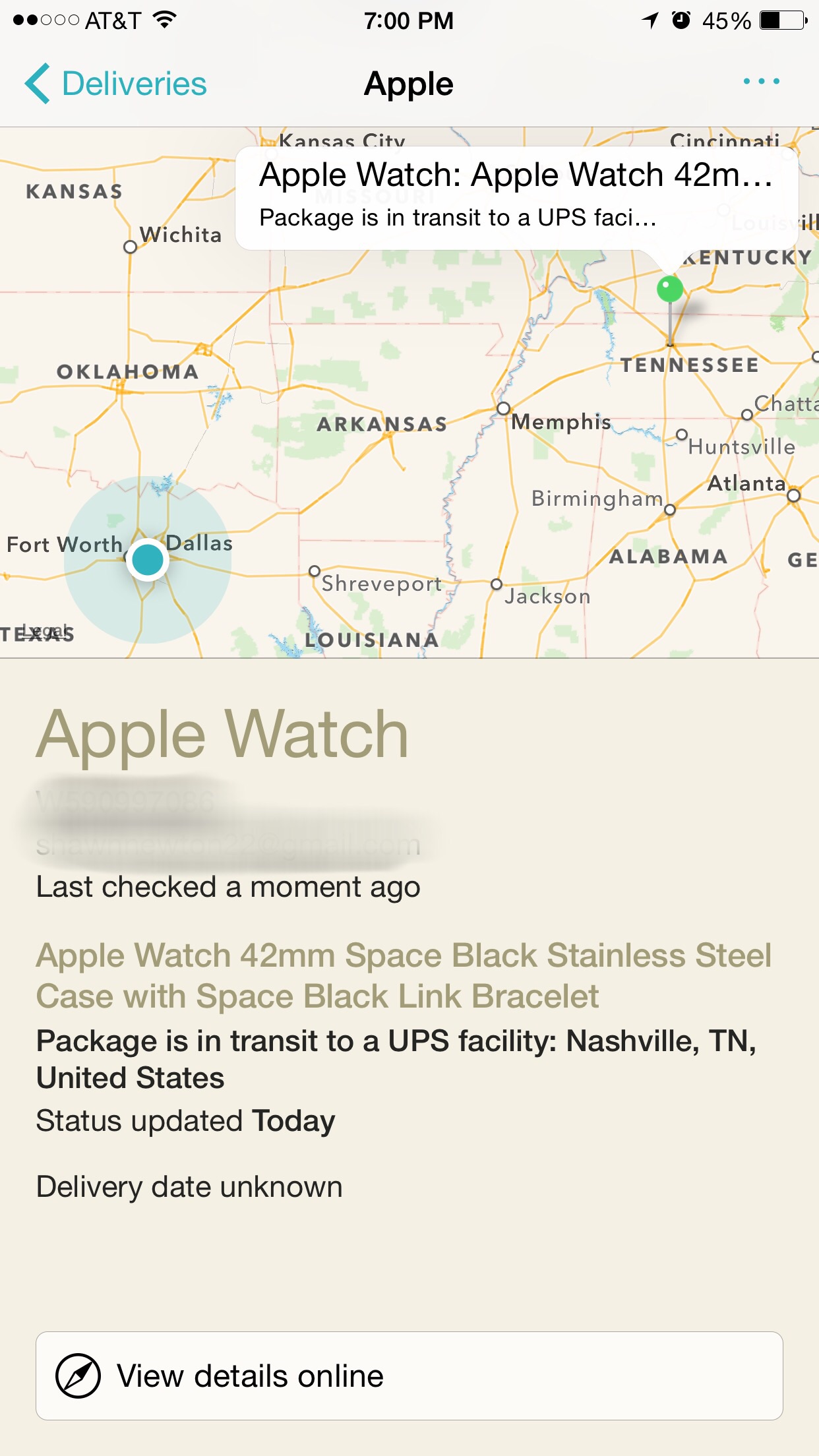Tap View details online button

(409, 1376)
